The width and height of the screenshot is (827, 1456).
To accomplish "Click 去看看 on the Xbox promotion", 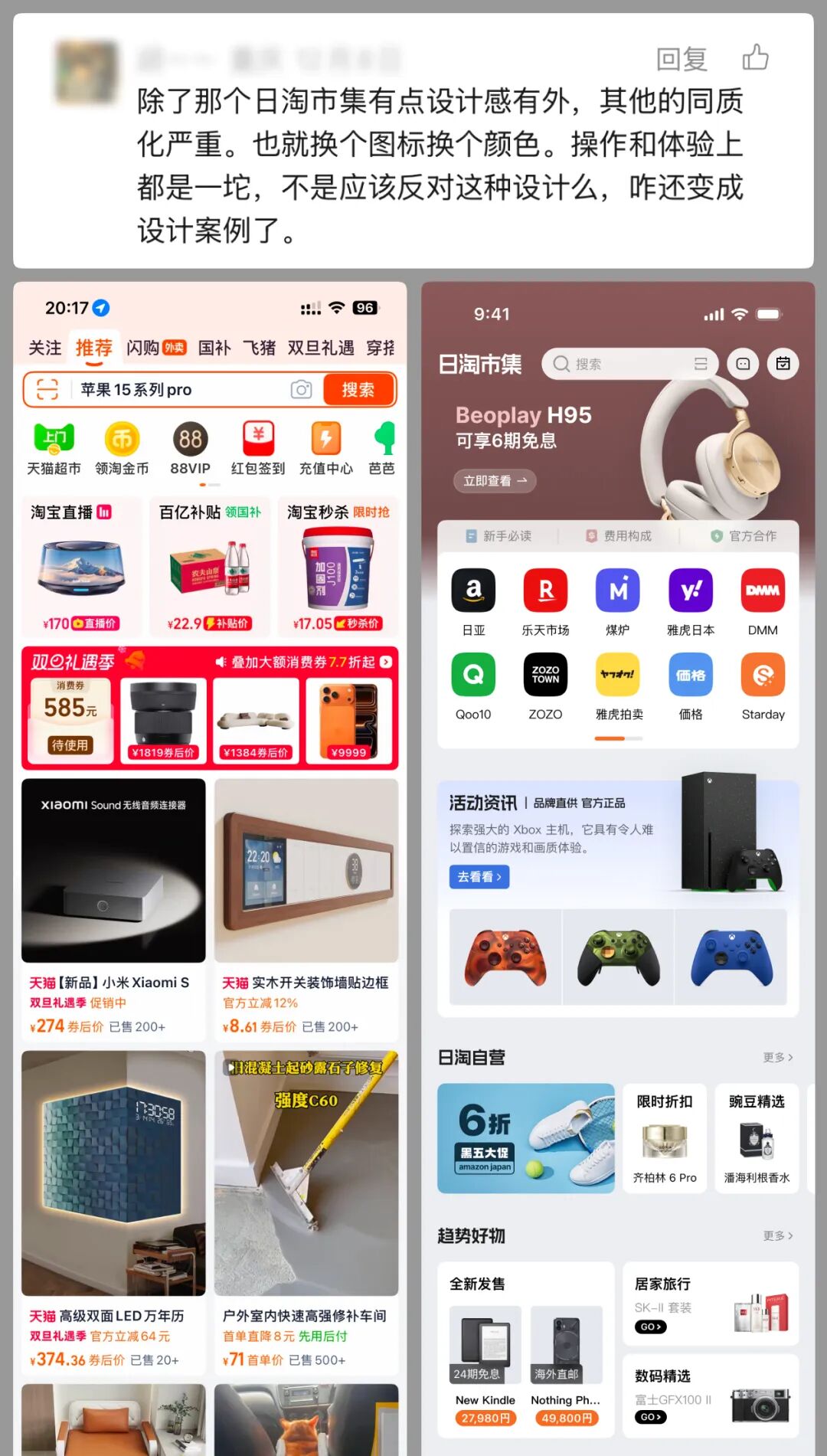I will (x=479, y=876).
